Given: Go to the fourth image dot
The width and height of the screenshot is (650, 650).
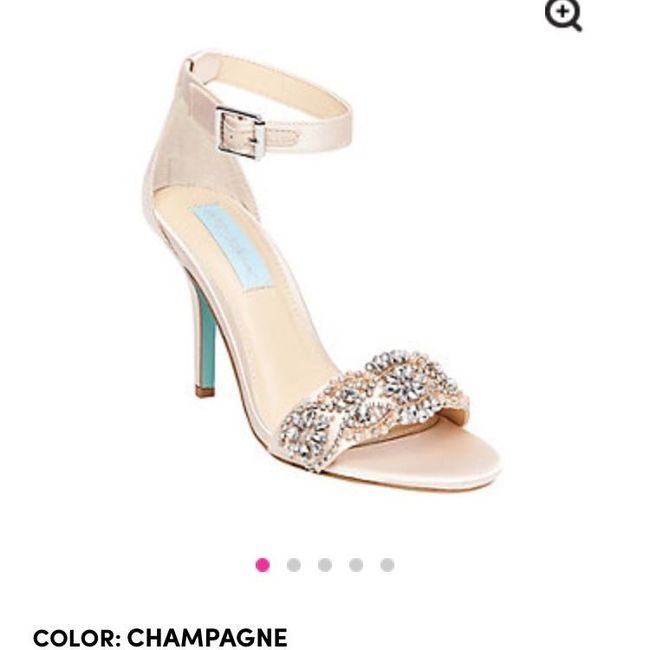Looking at the screenshot, I should click(x=356, y=565).
